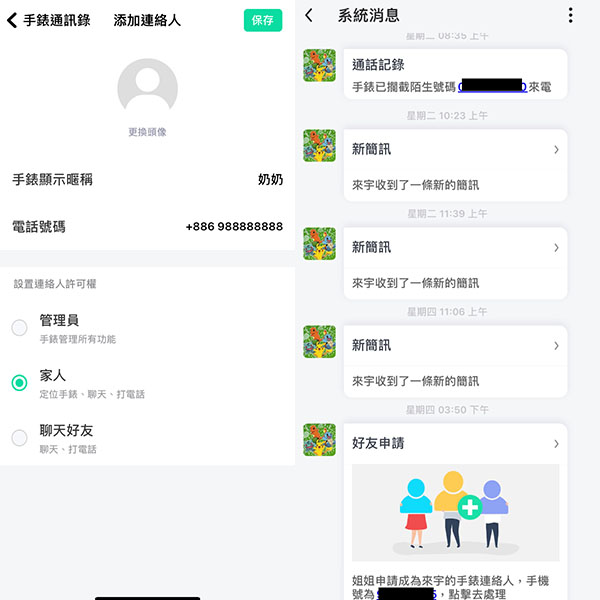Open the three-dot overflow menu in 系統消息
This screenshot has height=600, width=600.
coord(571,15)
